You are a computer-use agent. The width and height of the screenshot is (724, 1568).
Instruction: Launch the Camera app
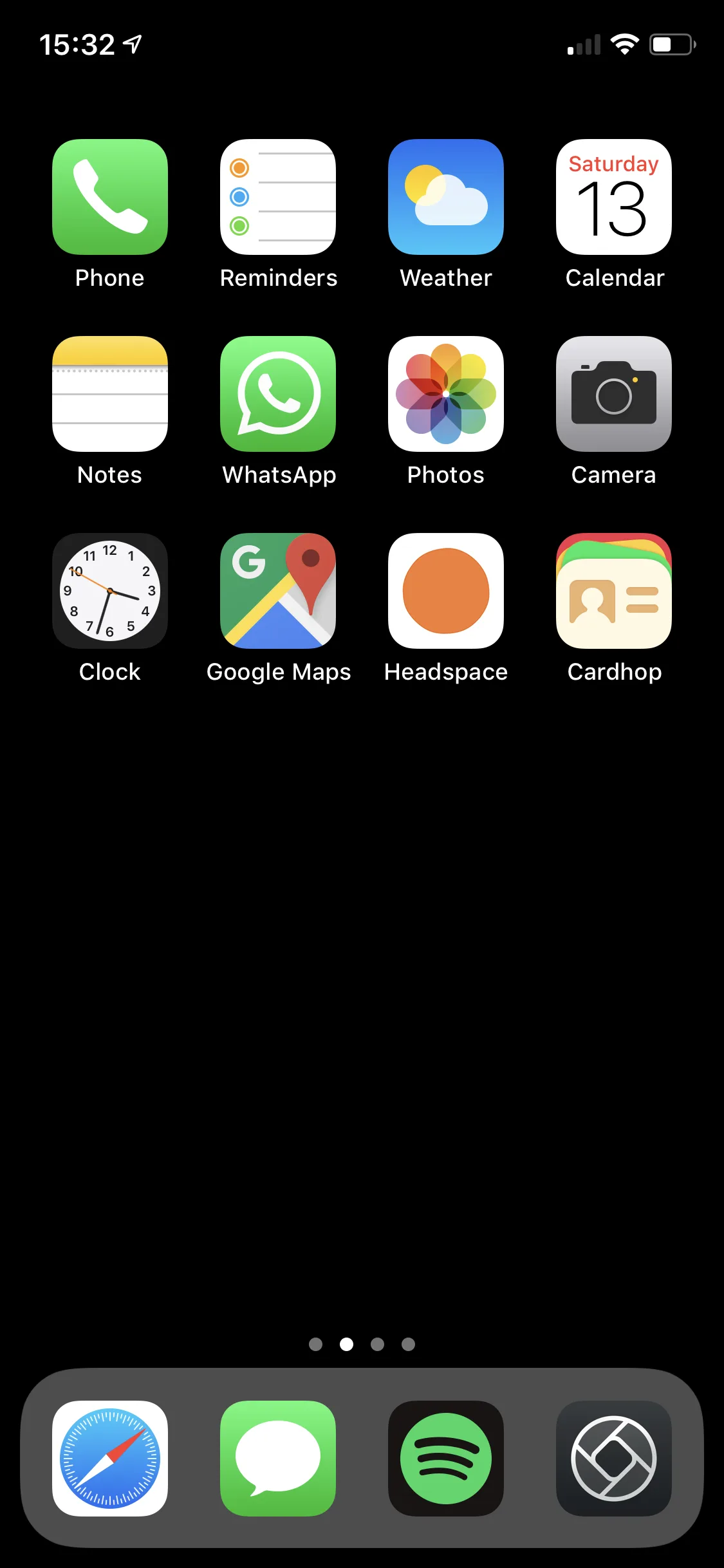pos(614,394)
